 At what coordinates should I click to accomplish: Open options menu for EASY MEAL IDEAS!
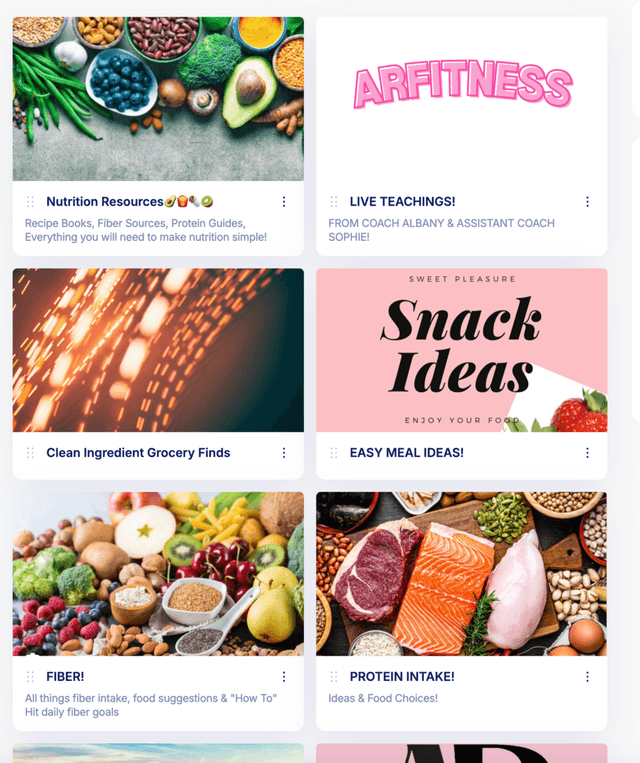[x=587, y=453]
